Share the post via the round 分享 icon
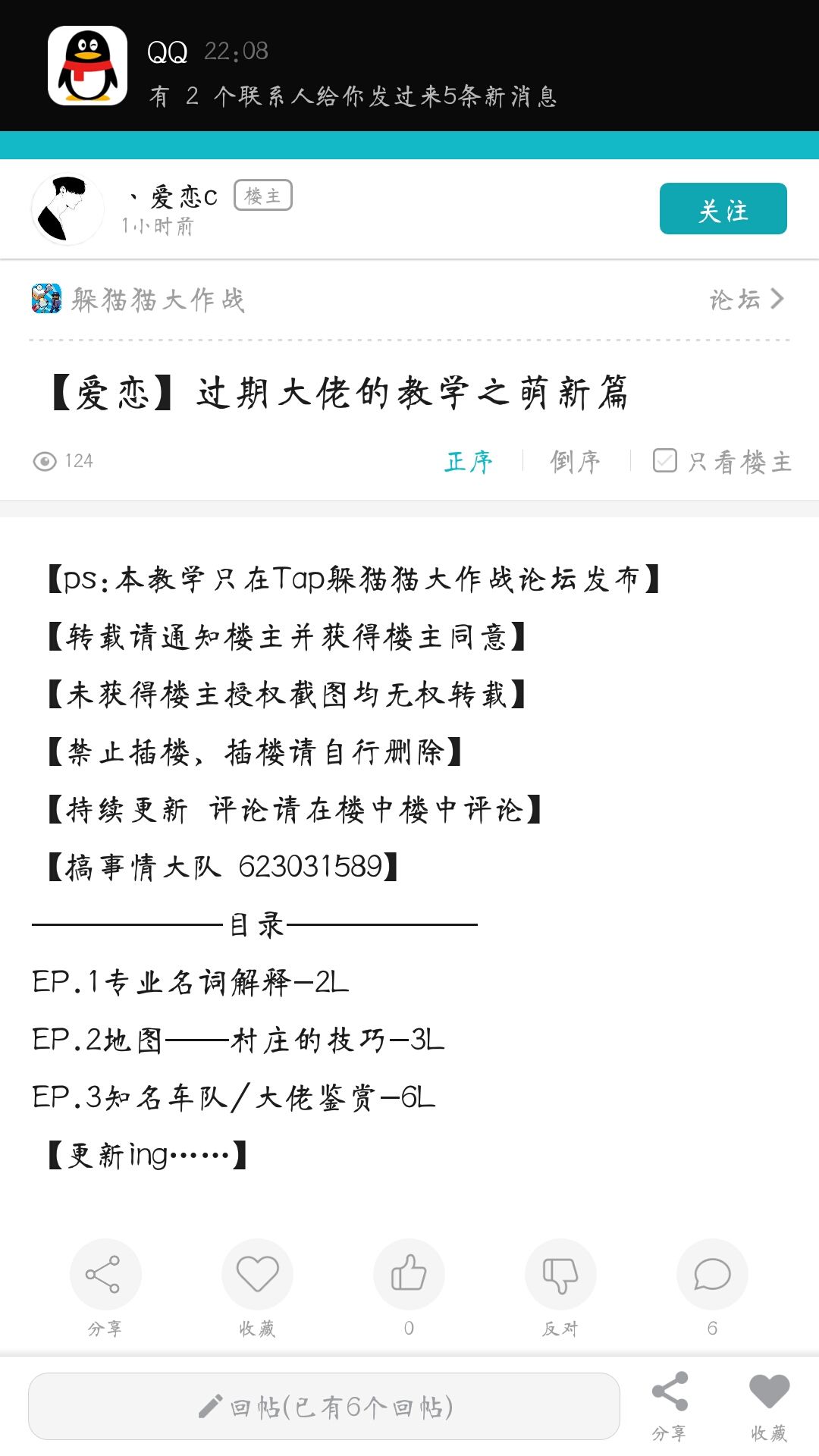The height and width of the screenshot is (1456, 819). (x=105, y=1274)
